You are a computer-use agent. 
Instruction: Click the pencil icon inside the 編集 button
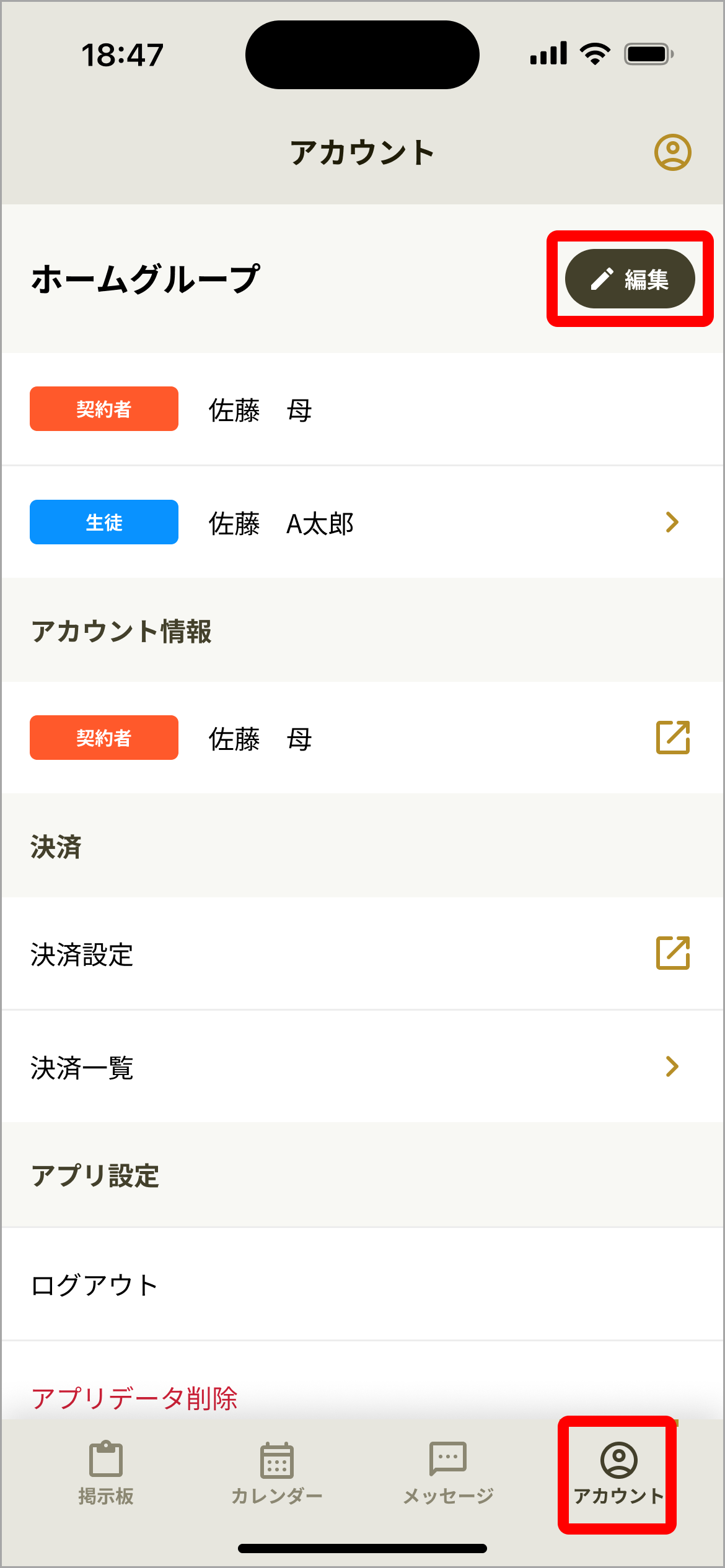(x=601, y=279)
